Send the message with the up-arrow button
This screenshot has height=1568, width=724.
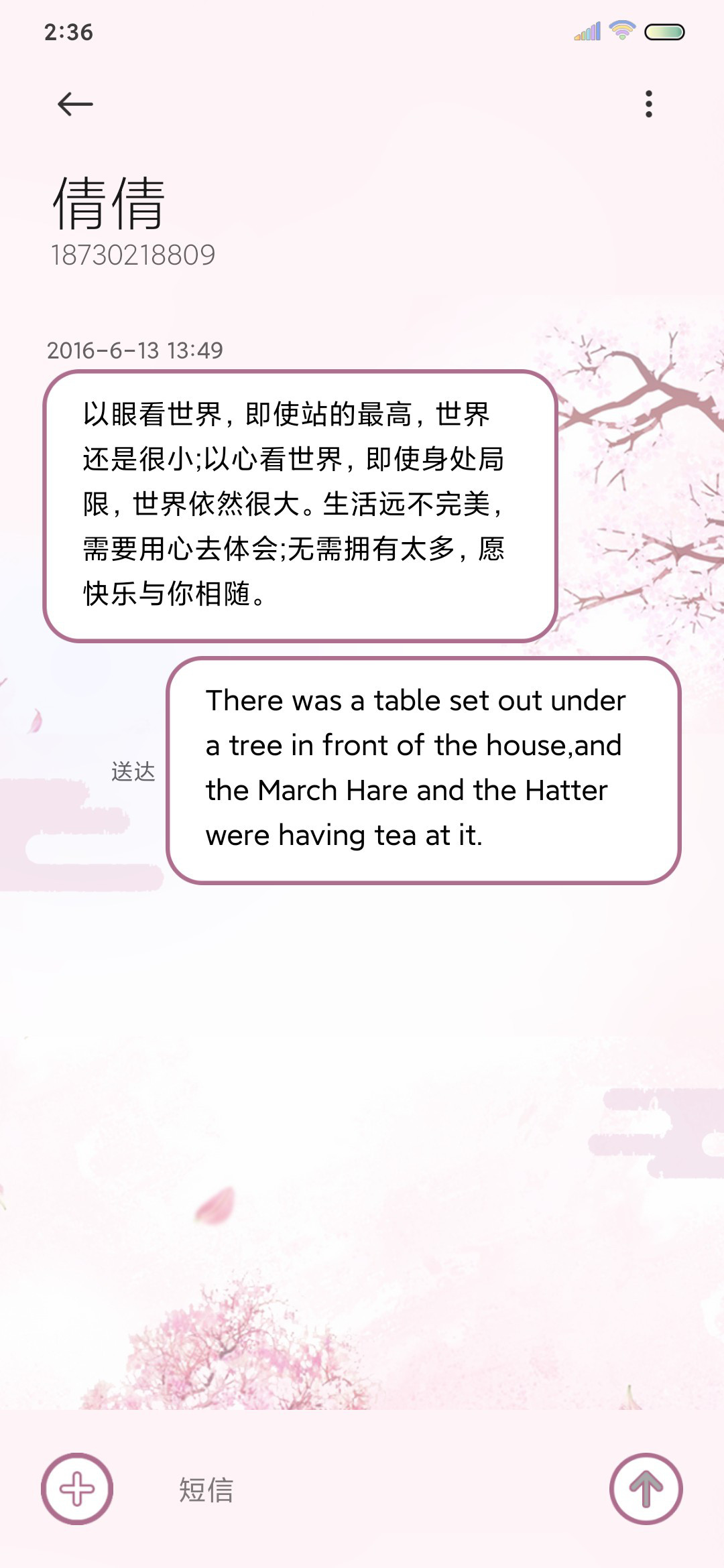(x=646, y=1489)
